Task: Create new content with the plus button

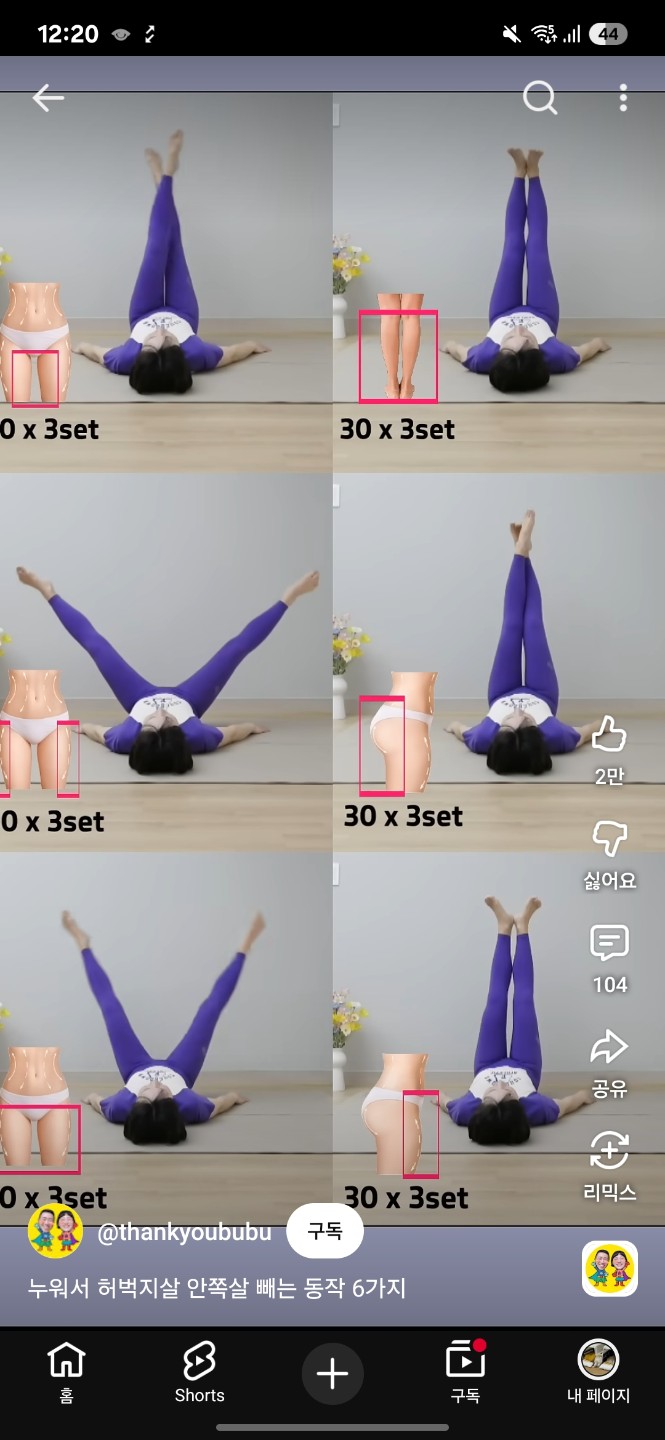Action: [332, 1373]
